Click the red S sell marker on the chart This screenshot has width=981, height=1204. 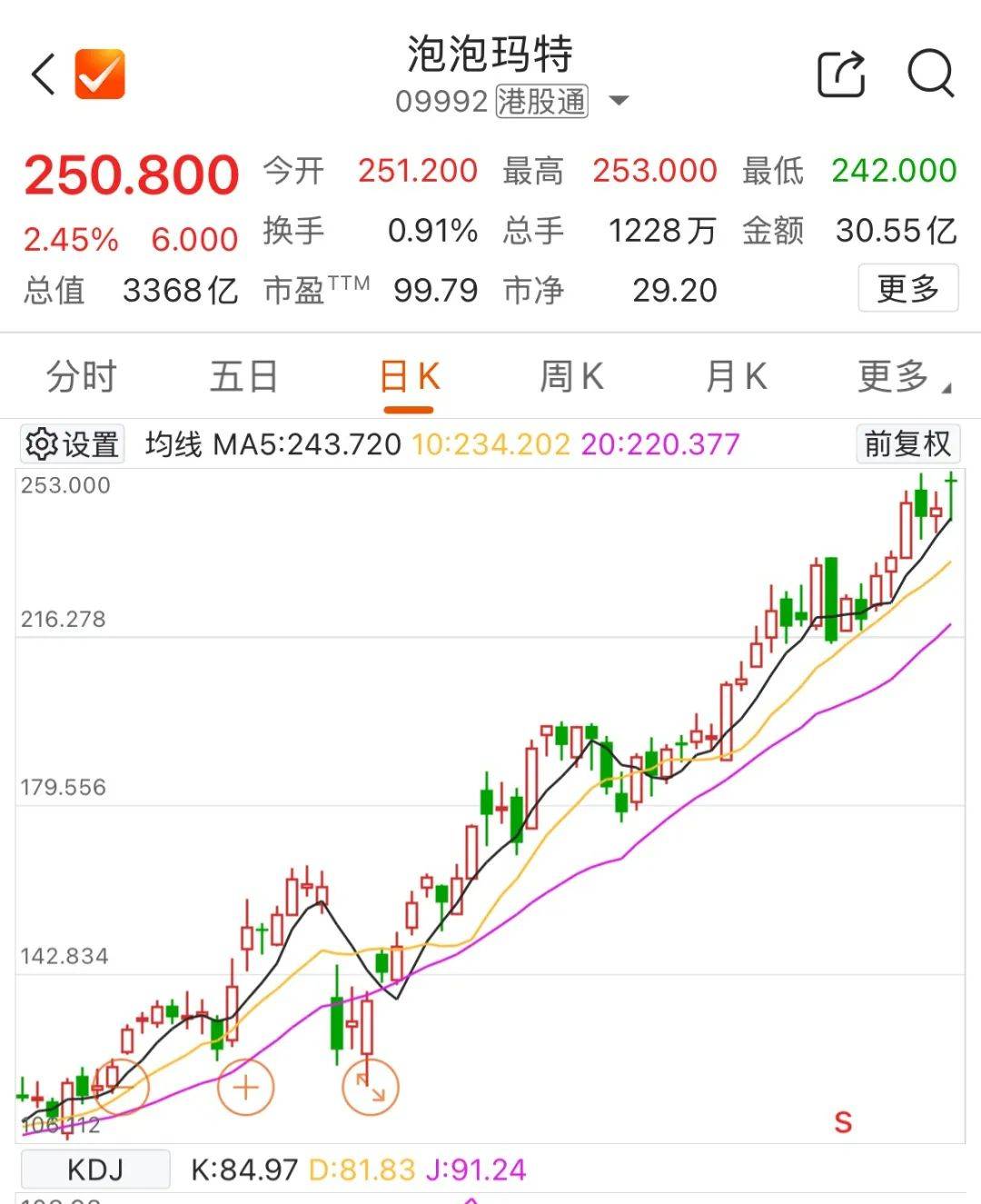click(x=841, y=1123)
